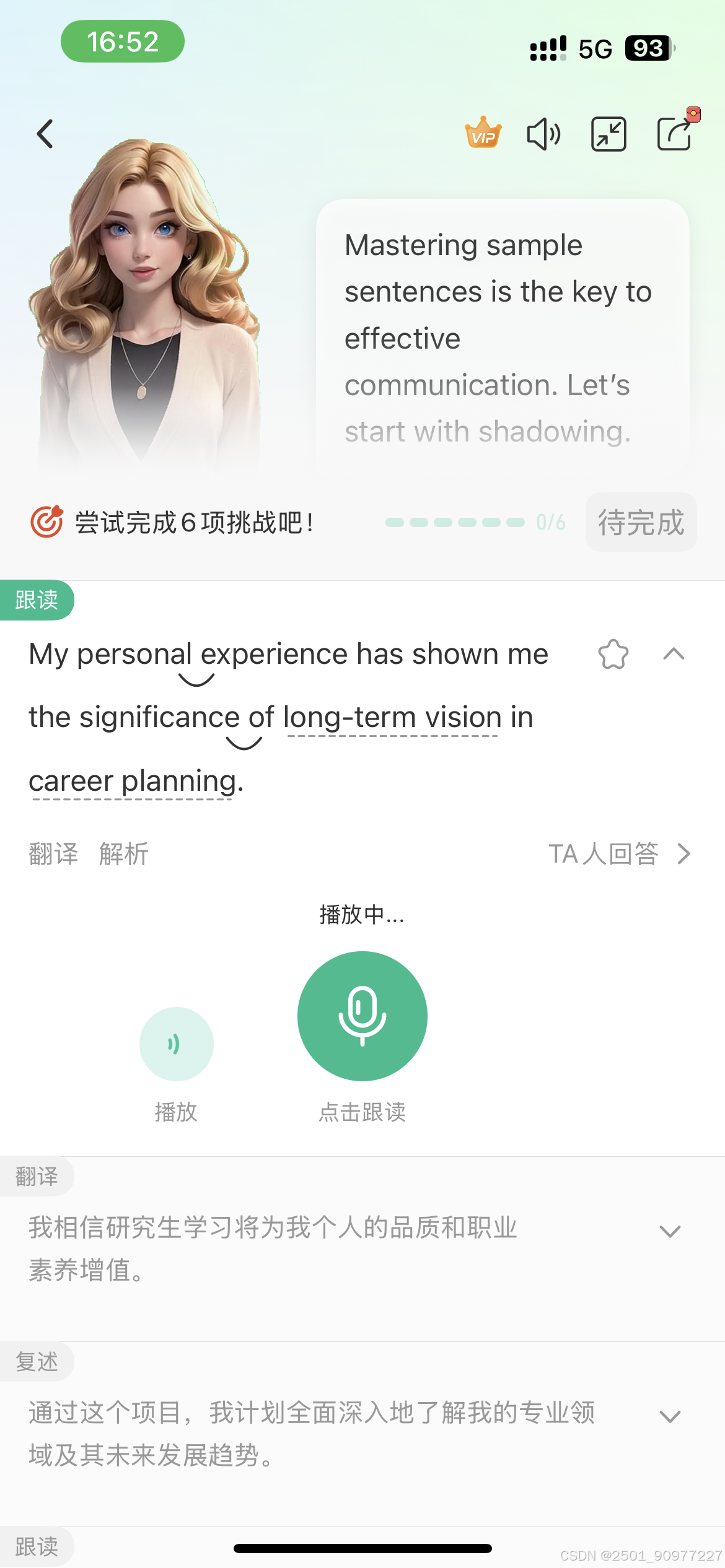Expand the 翻译 section card
725x1568 pixels.
click(x=670, y=1231)
